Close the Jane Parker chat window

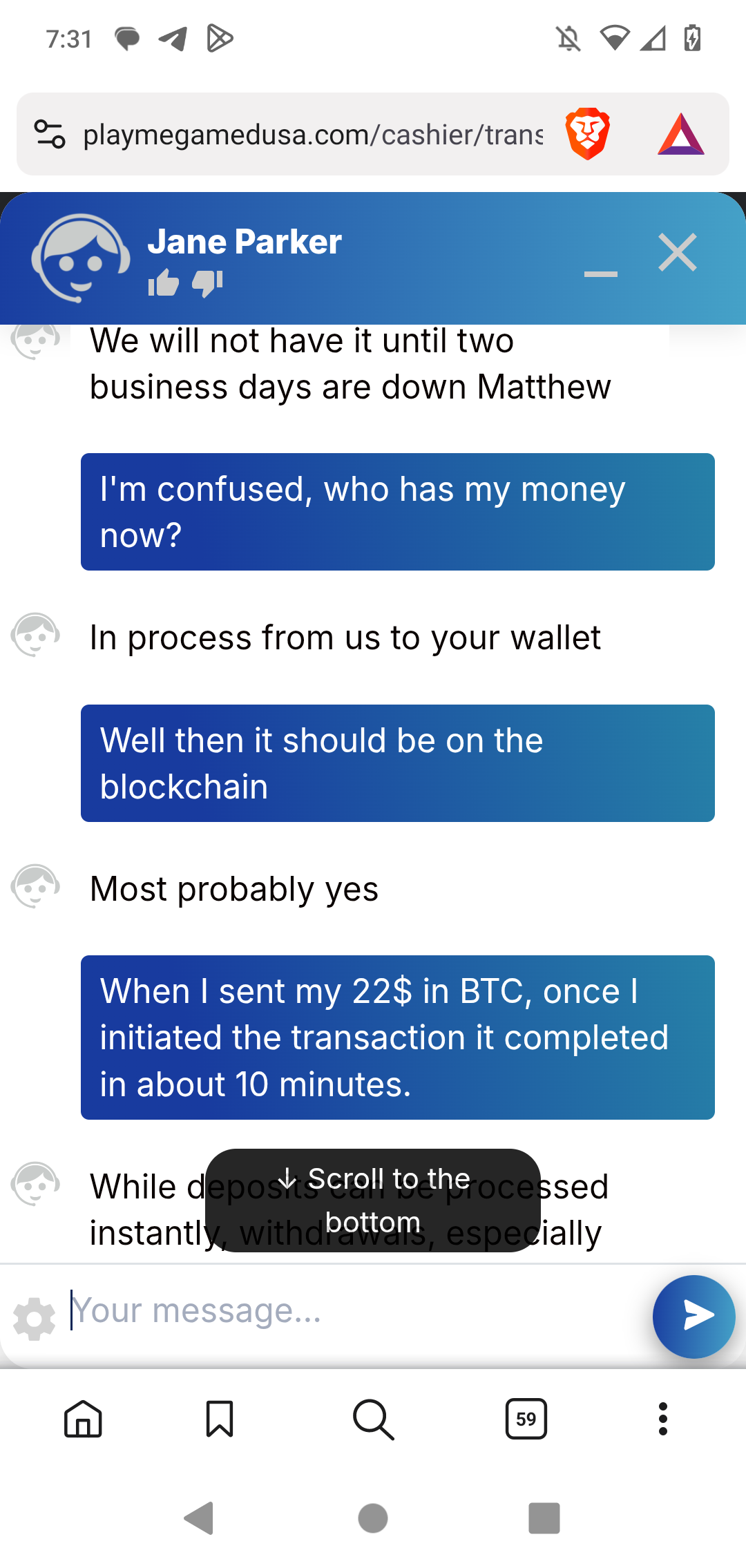coord(677,253)
